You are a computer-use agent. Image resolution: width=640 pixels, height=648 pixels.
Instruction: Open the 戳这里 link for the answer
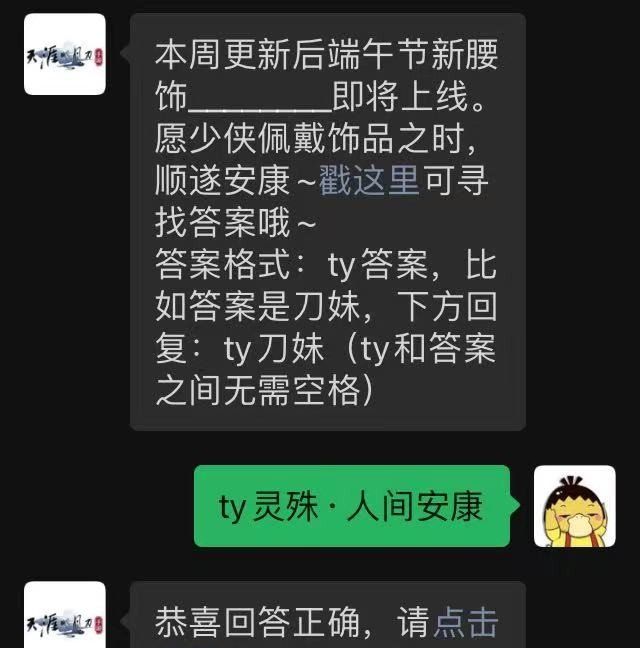click(369, 181)
